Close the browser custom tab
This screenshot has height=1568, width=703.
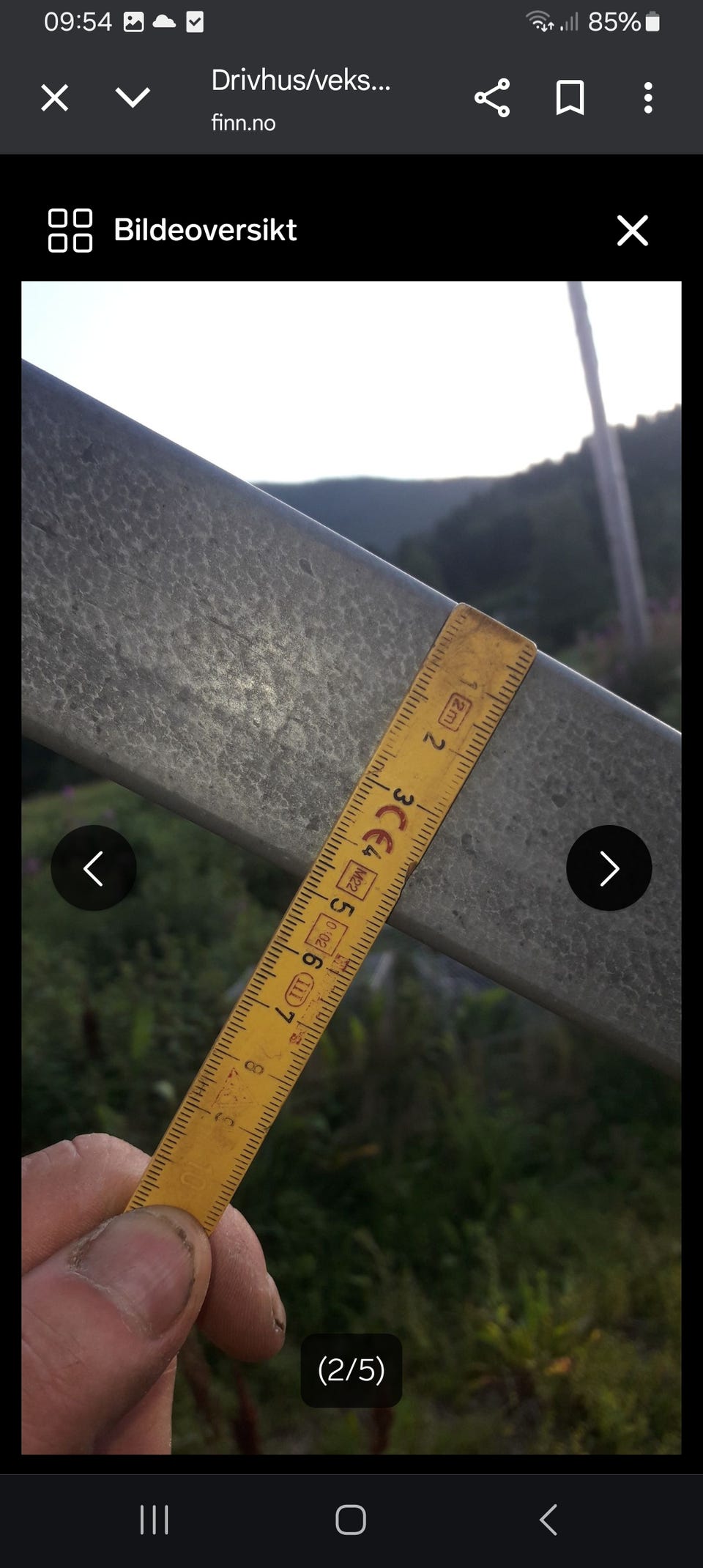55,97
